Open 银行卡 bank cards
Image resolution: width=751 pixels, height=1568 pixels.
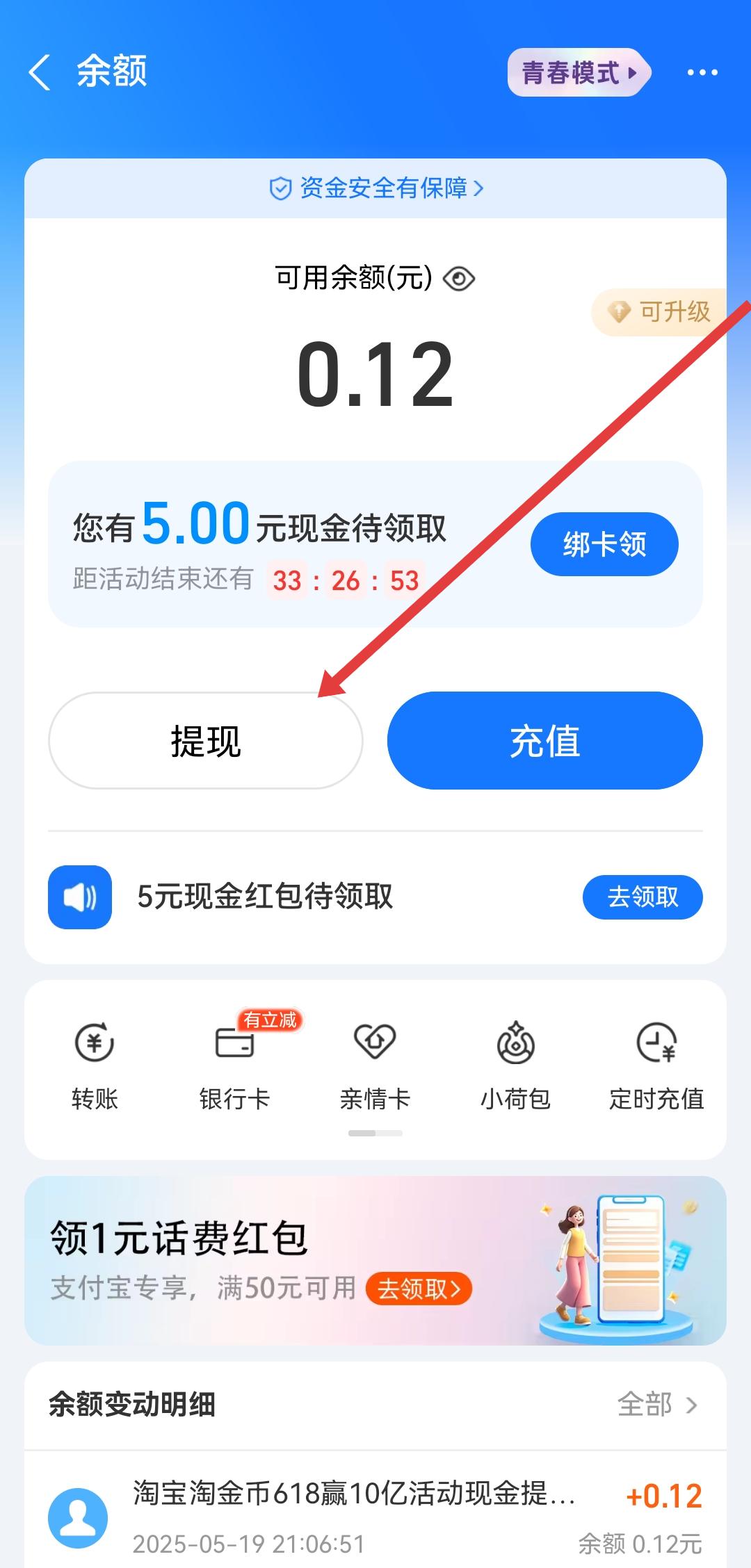234,1065
